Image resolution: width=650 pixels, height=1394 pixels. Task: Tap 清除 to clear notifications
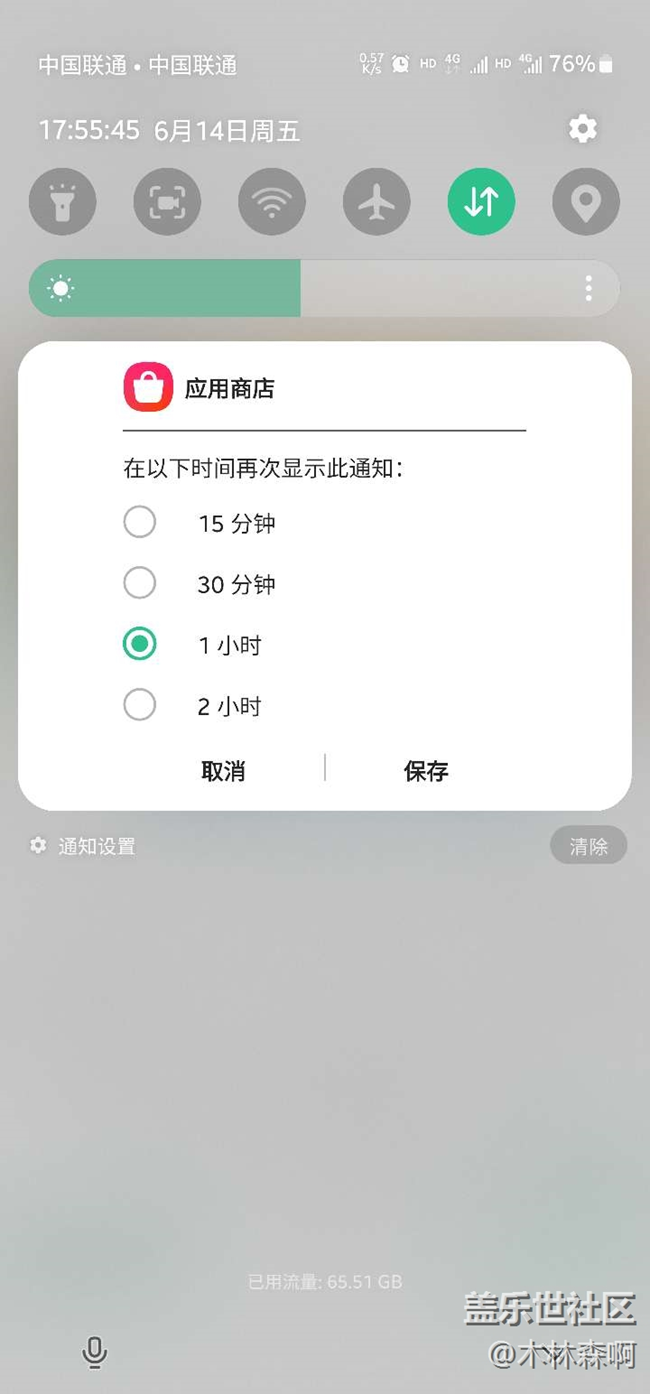588,846
